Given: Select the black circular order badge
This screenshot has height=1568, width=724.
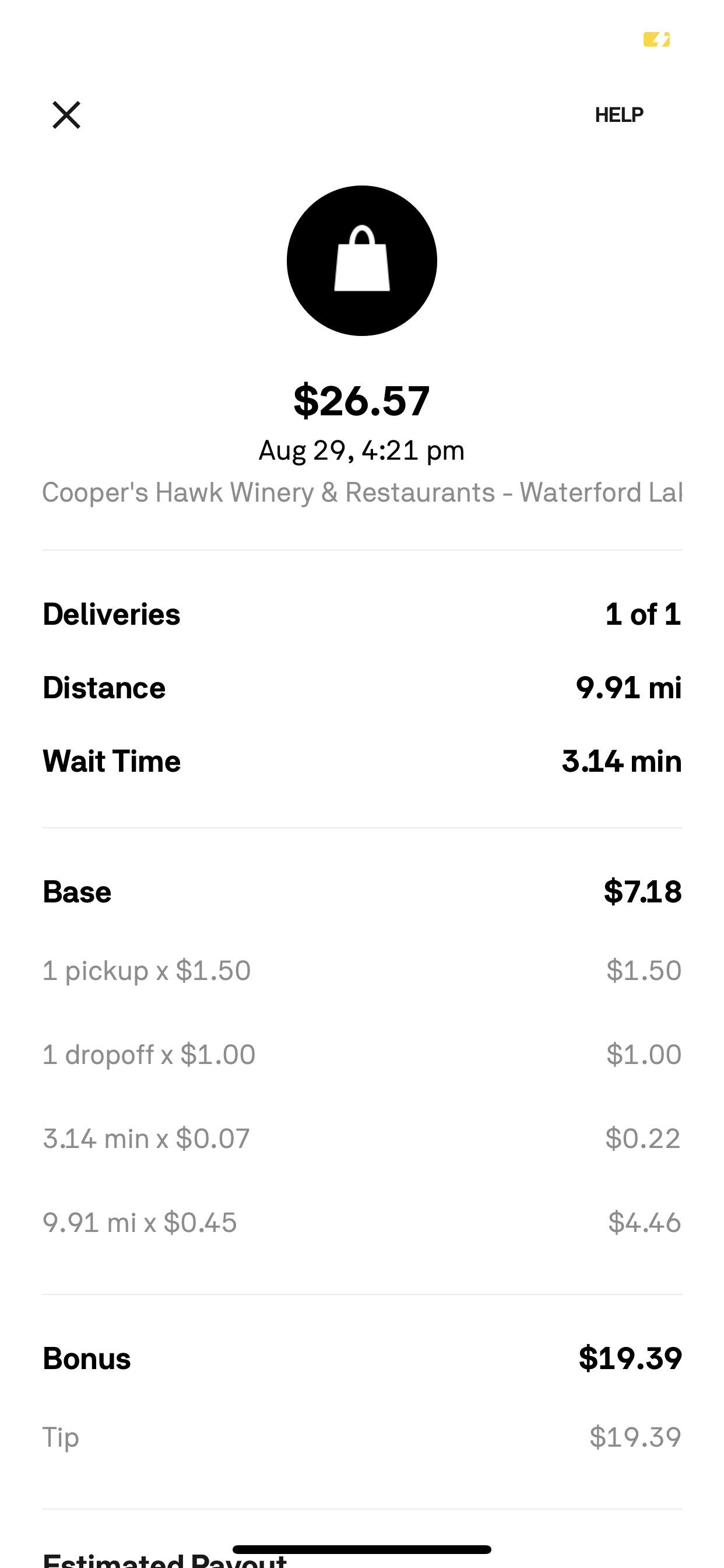Looking at the screenshot, I should [x=362, y=261].
